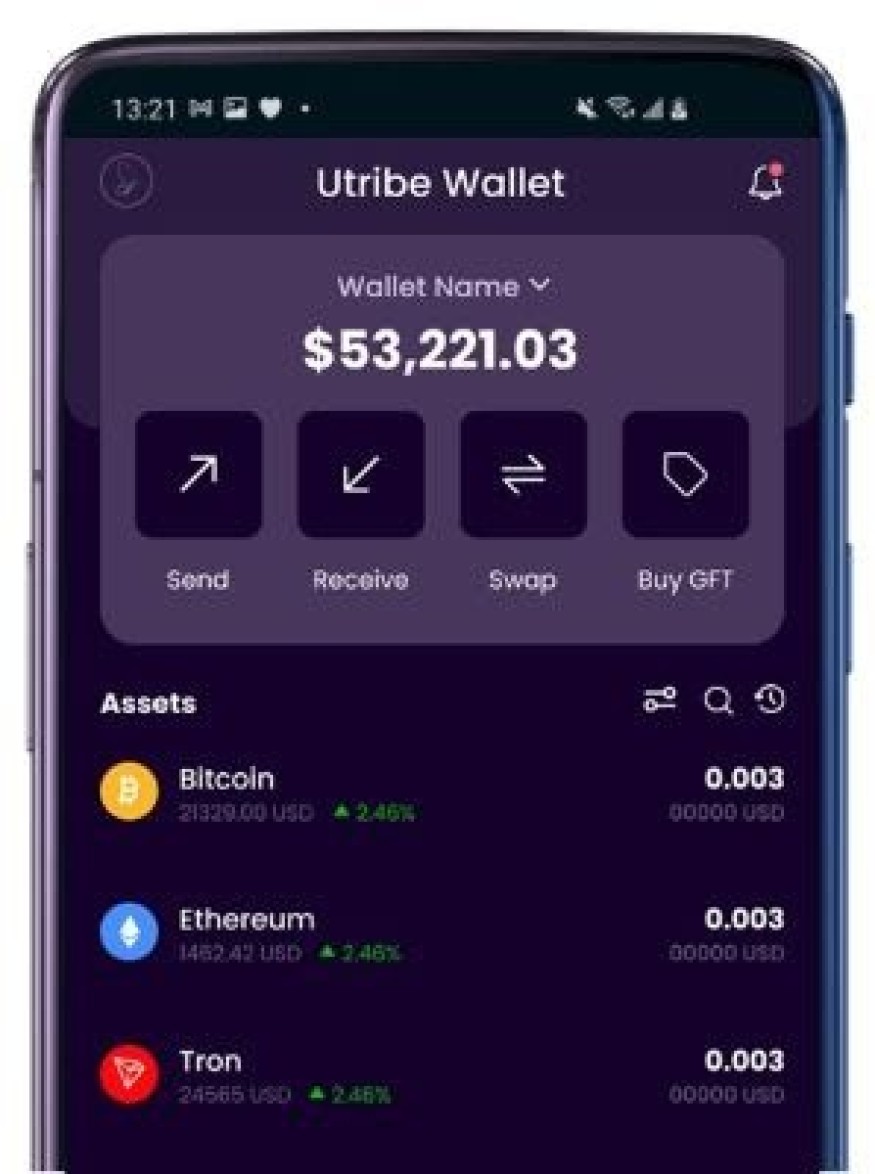Tap the Buy GFT button

pos(685,475)
